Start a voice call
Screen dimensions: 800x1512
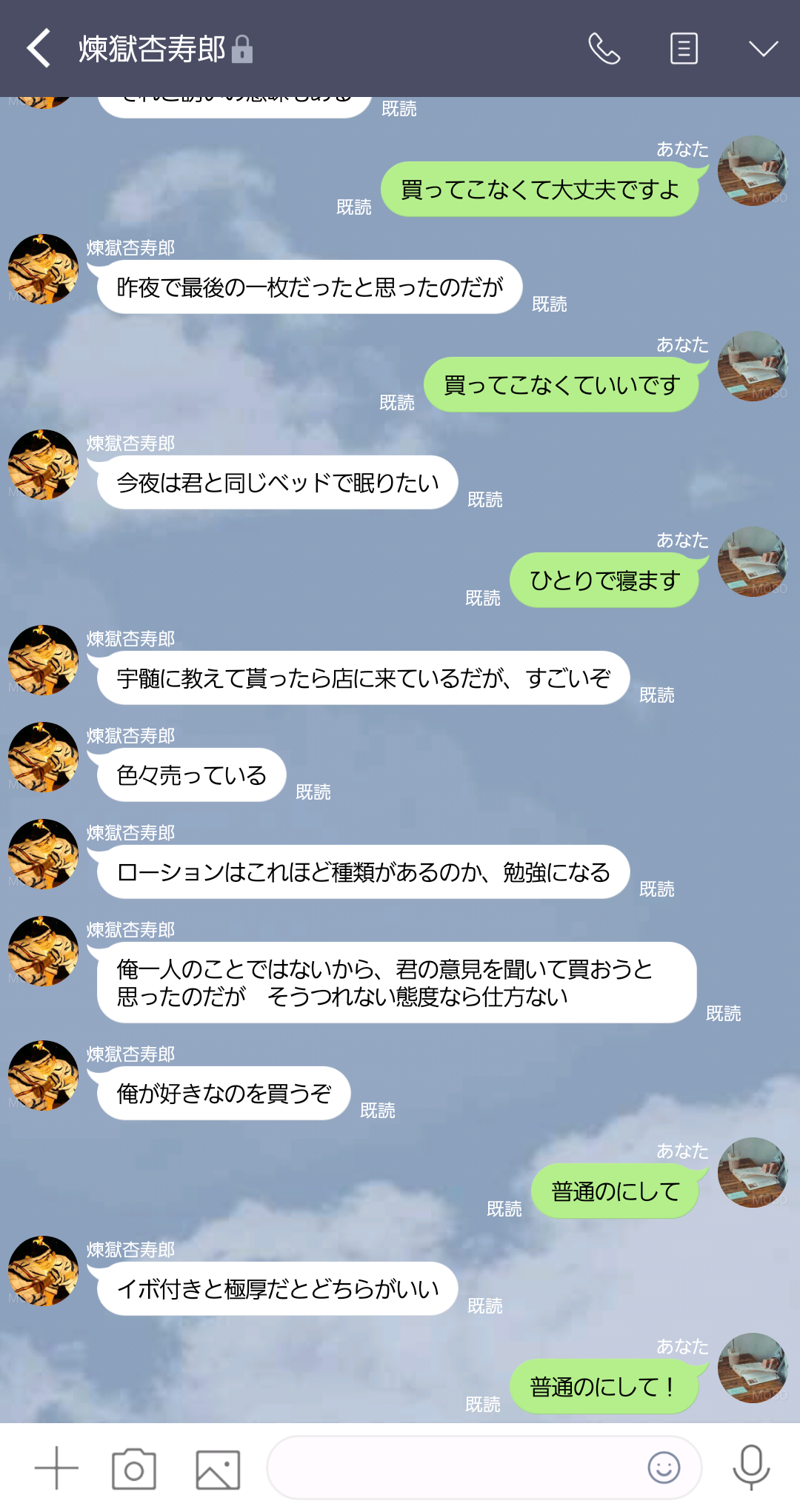(604, 49)
